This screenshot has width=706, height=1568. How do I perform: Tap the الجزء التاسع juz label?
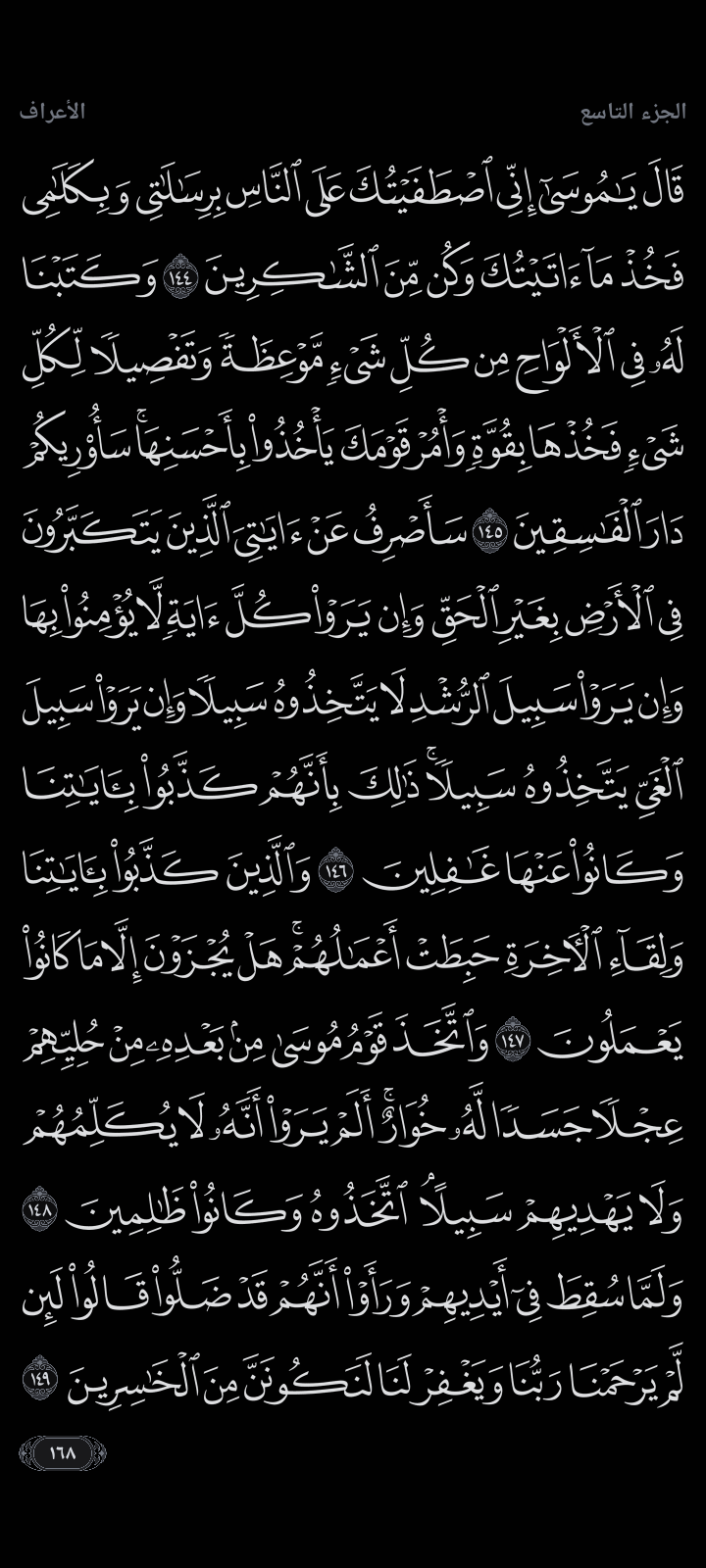[x=632, y=112]
